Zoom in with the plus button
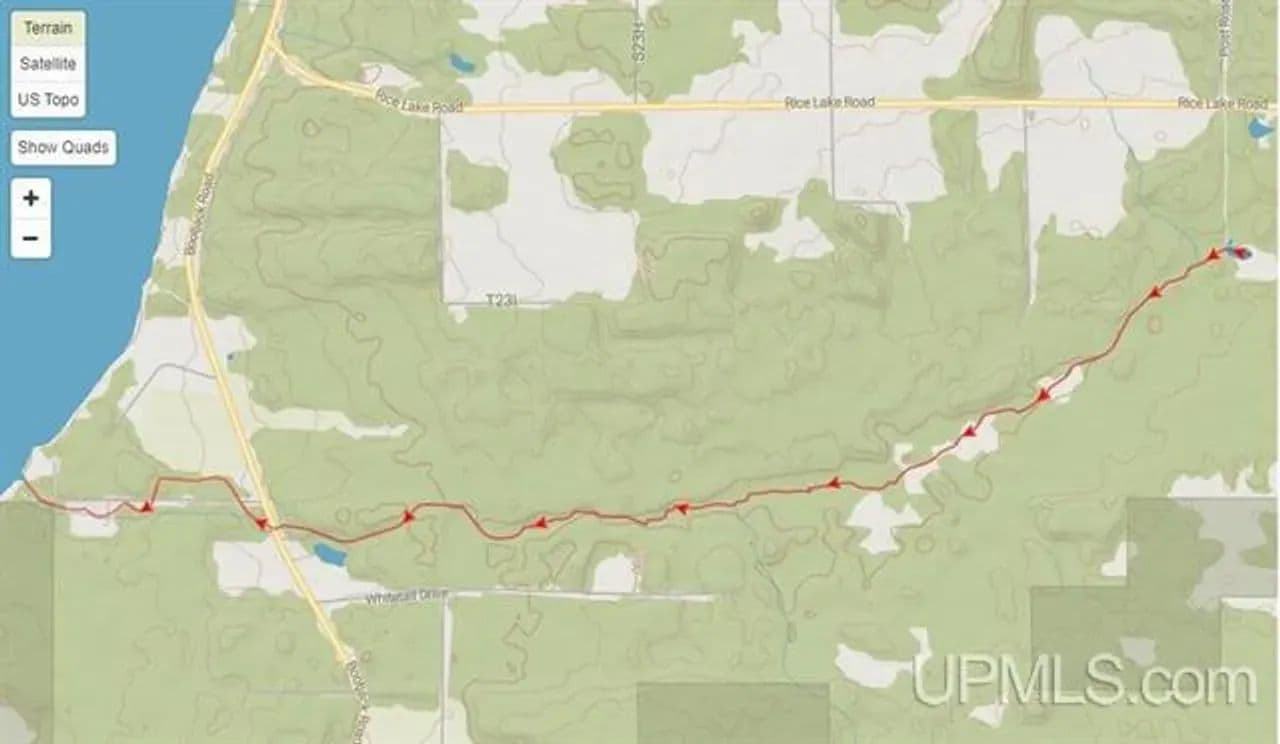The image size is (1280, 744). tap(31, 198)
